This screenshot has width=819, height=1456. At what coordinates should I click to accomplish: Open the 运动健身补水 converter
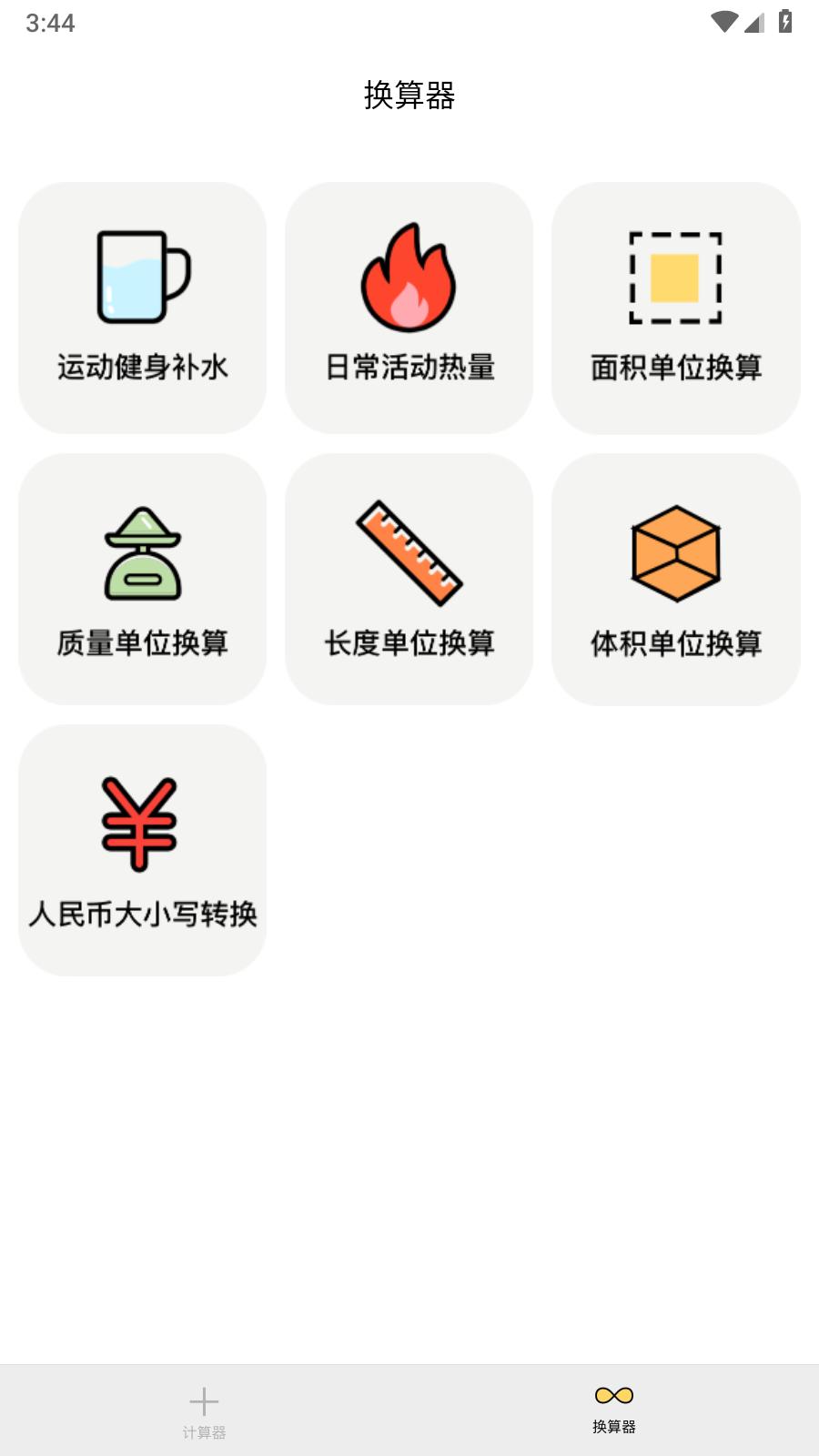pos(143,308)
